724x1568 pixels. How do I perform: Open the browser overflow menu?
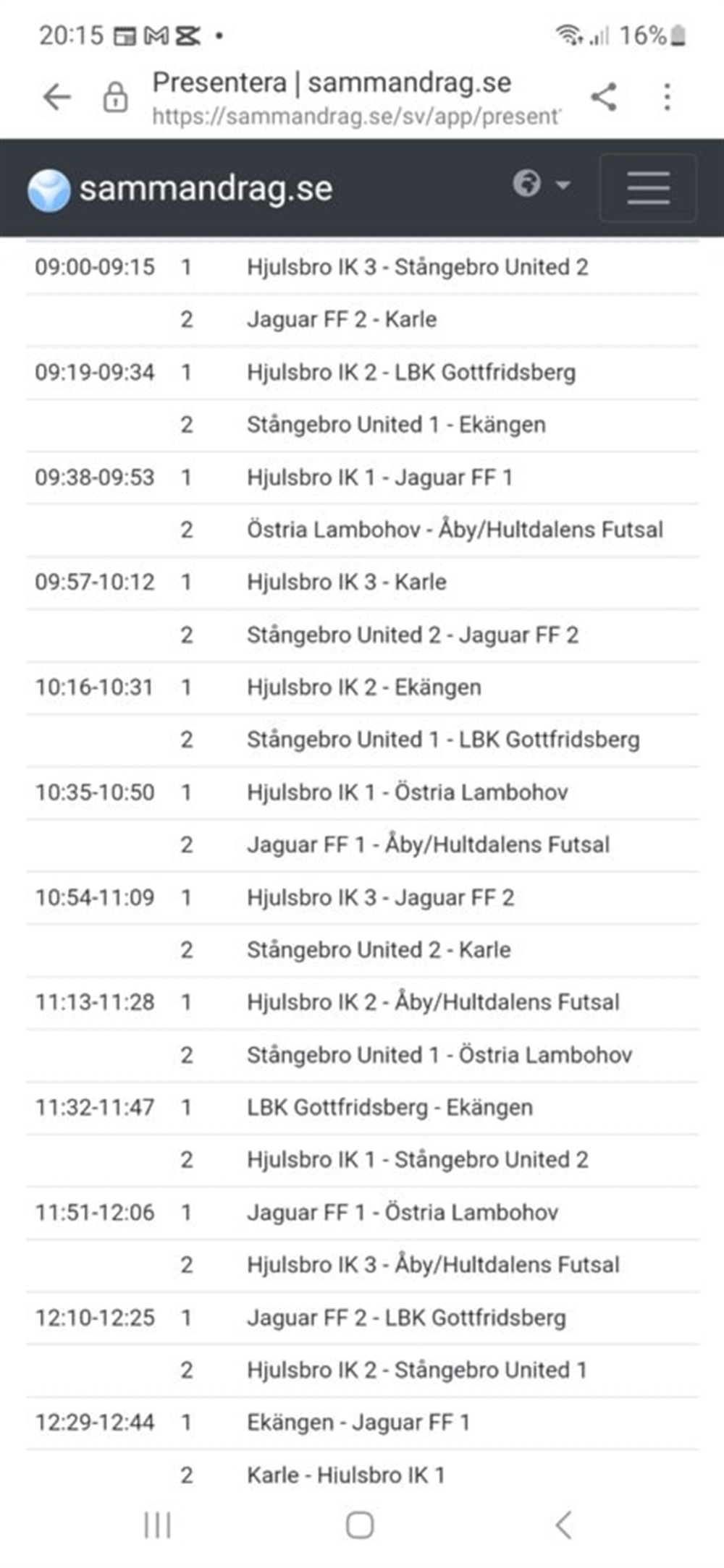coord(667,96)
